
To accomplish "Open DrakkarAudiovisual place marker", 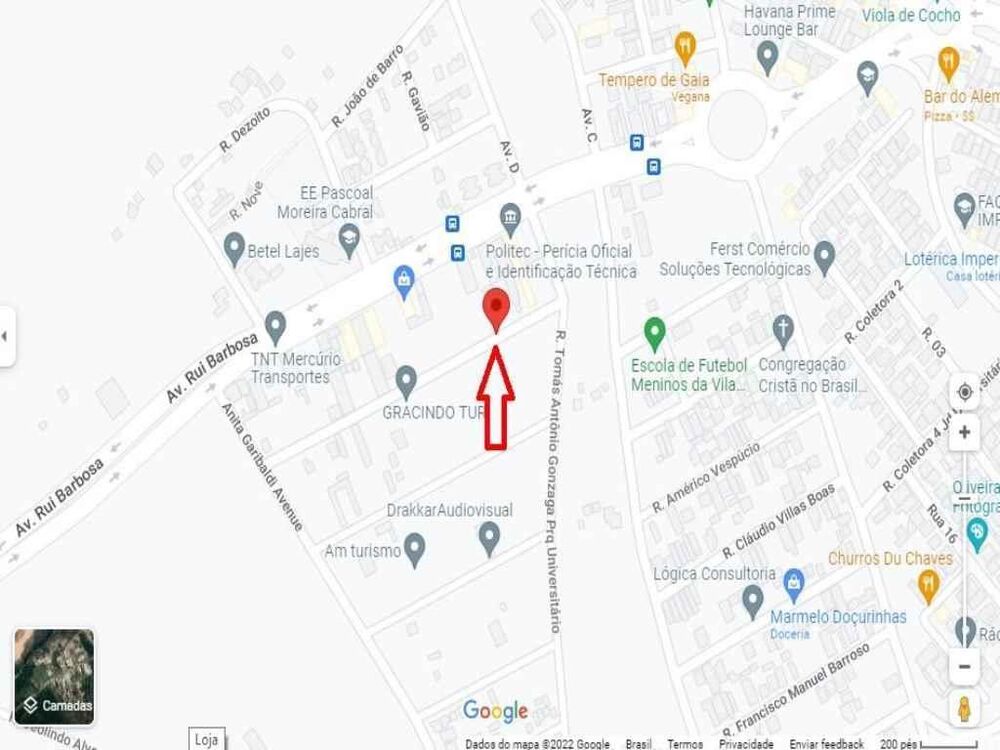I will point(489,538).
